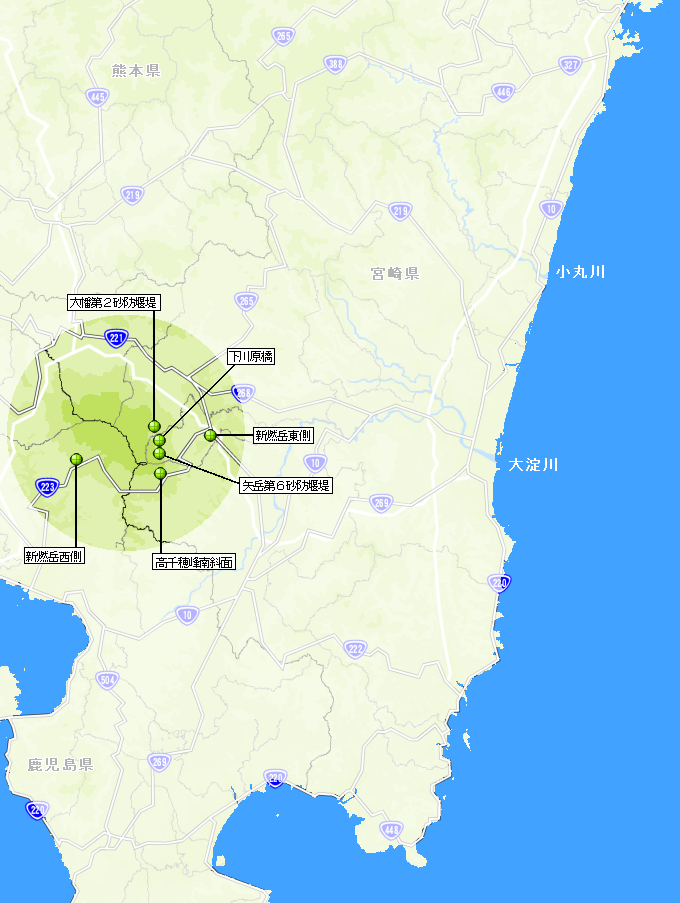
Task: Open the 新燃岳東側 observation point
Action: point(210,435)
